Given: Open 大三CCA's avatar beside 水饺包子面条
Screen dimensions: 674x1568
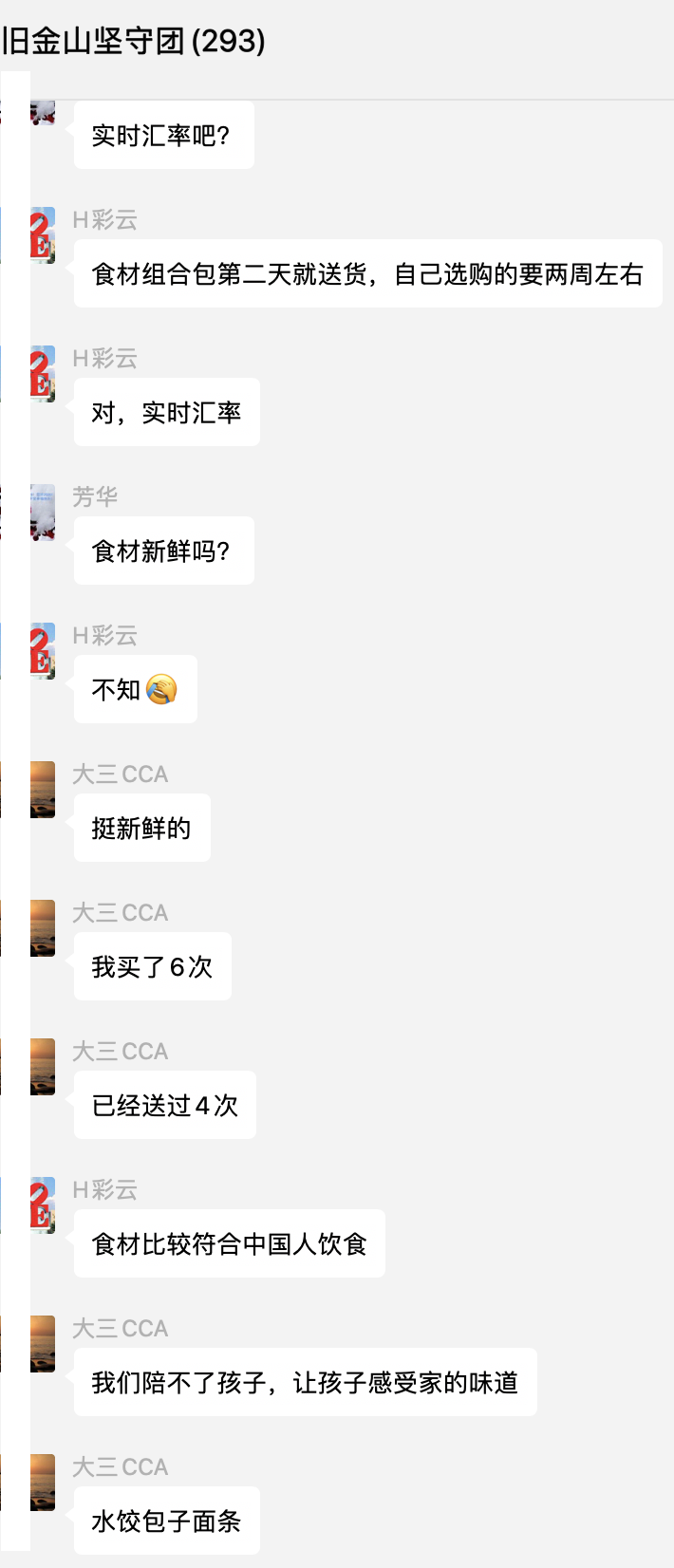Looking at the screenshot, I should [x=42, y=1482].
